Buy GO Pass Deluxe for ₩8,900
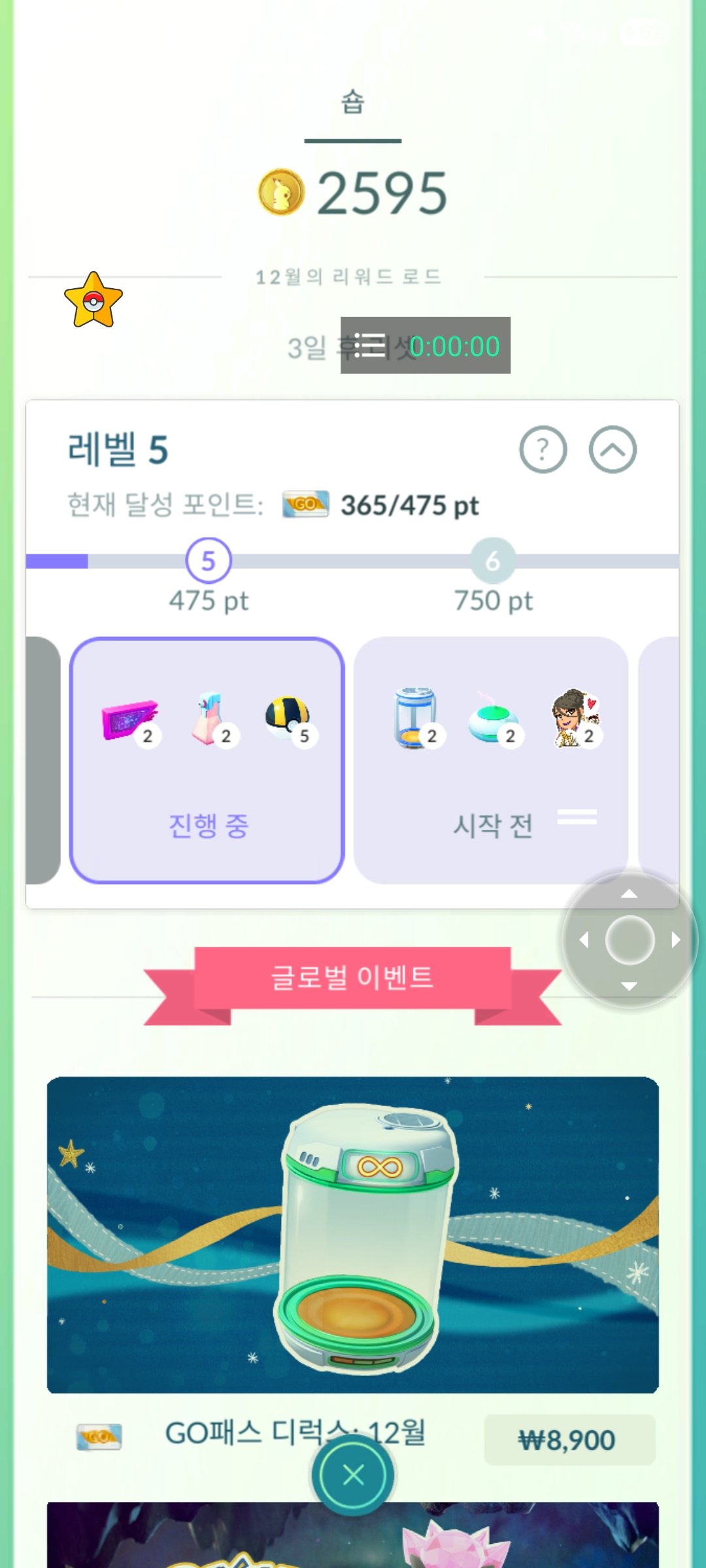The height and width of the screenshot is (1568, 706). pos(569,1440)
